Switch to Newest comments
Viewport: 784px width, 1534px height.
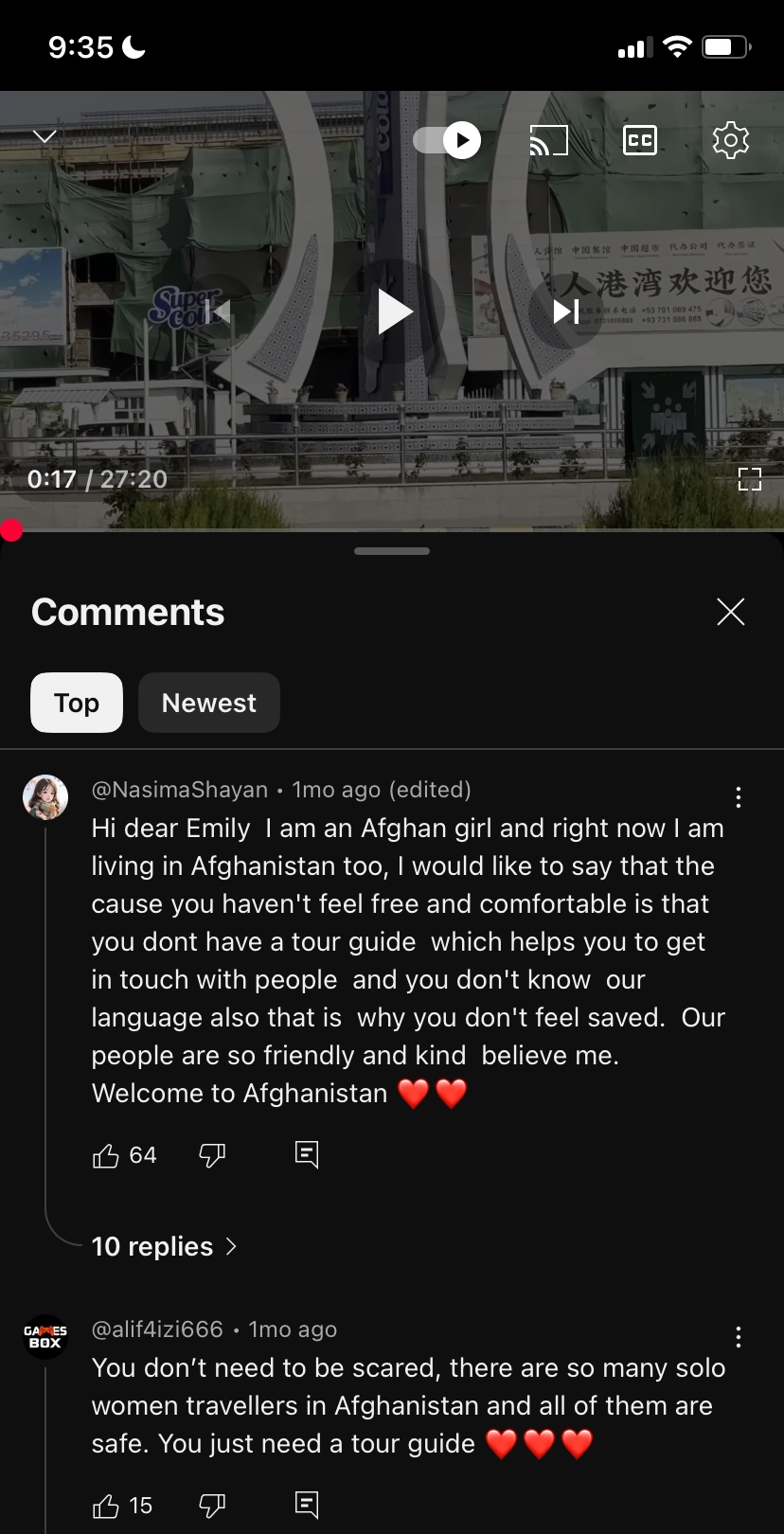208,703
